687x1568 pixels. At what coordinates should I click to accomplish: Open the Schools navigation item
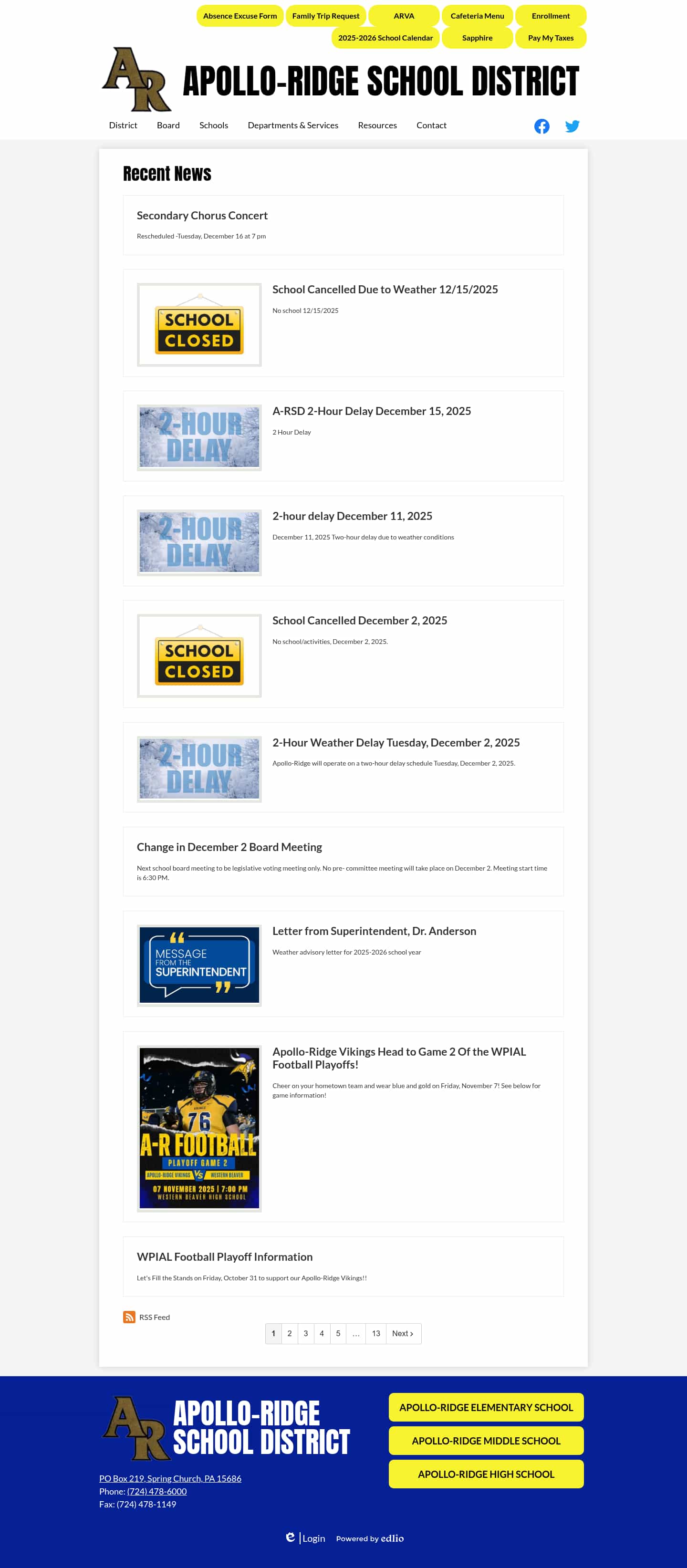coord(214,125)
